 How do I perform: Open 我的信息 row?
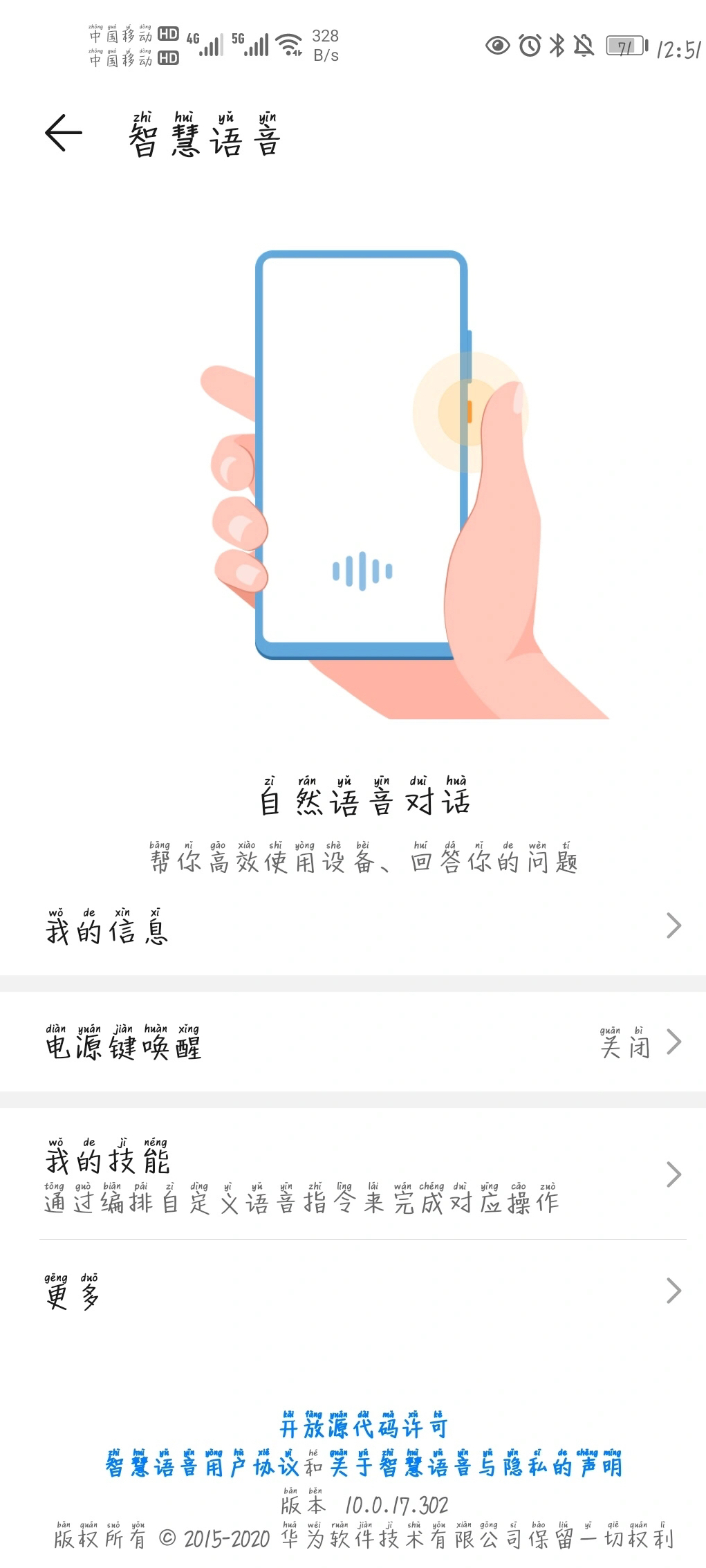click(353, 927)
